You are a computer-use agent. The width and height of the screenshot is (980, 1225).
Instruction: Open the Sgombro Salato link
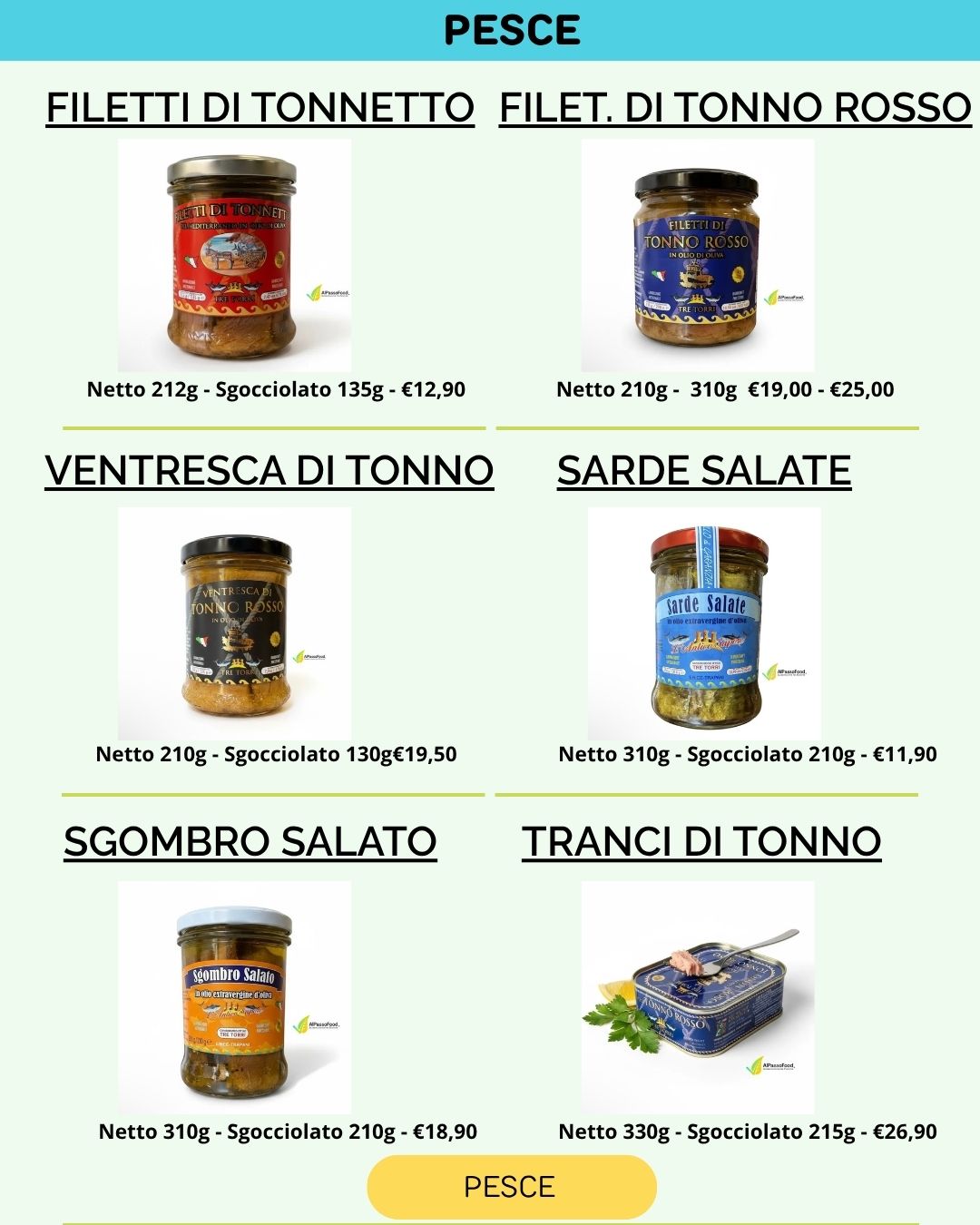250,842
